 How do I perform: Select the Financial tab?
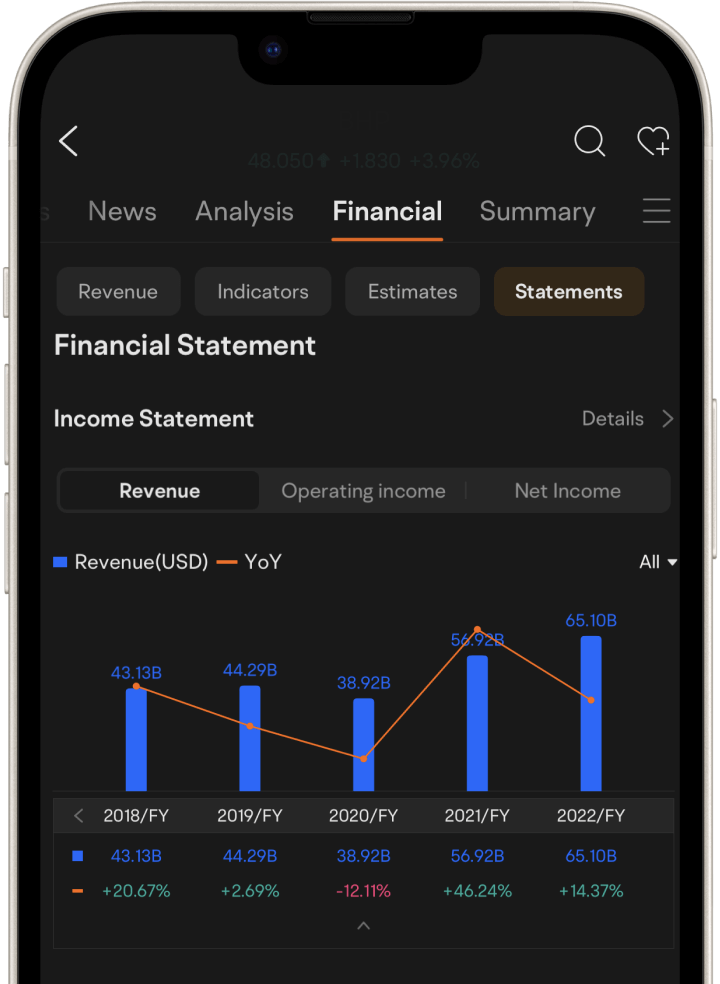click(387, 212)
